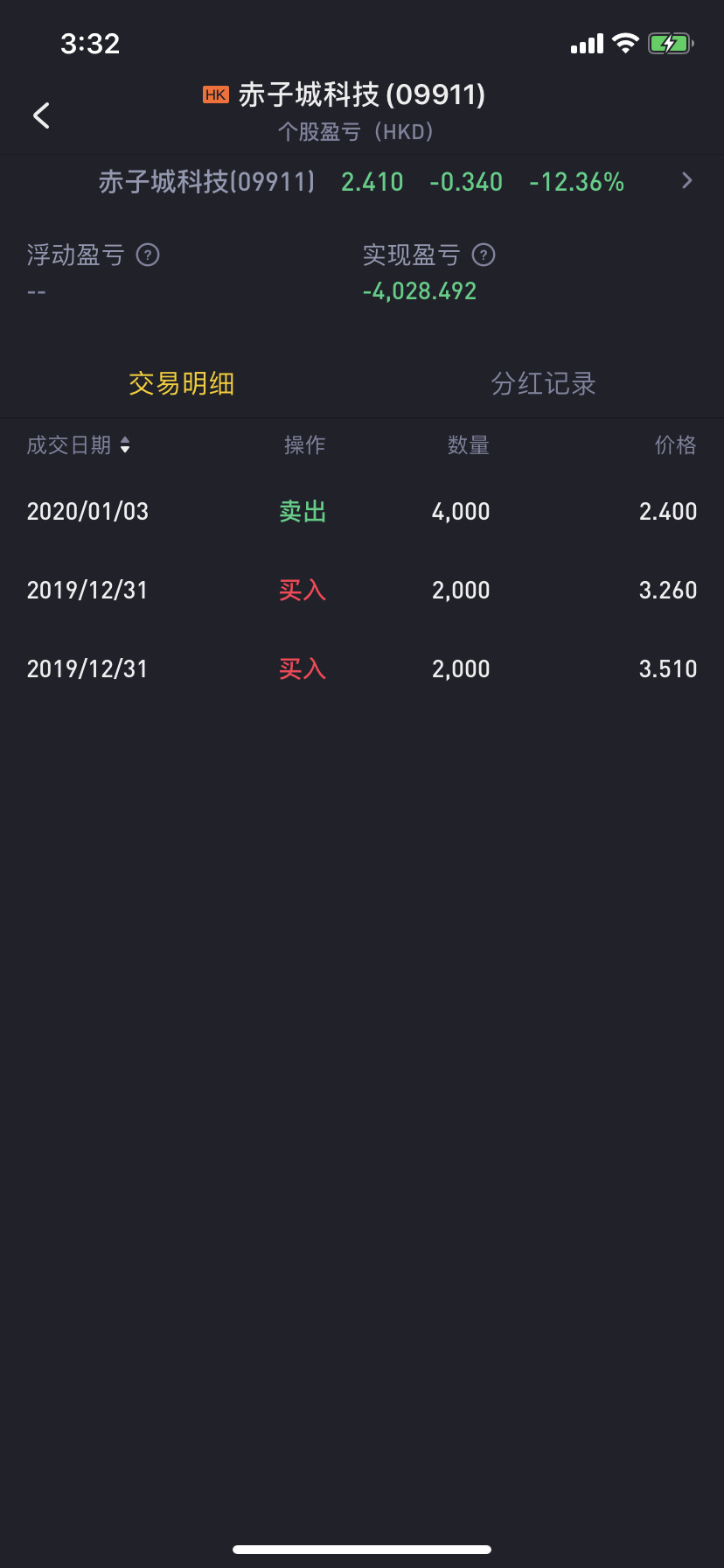
Task: Switch to the 分红记录 tab
Action: (543, 383)
